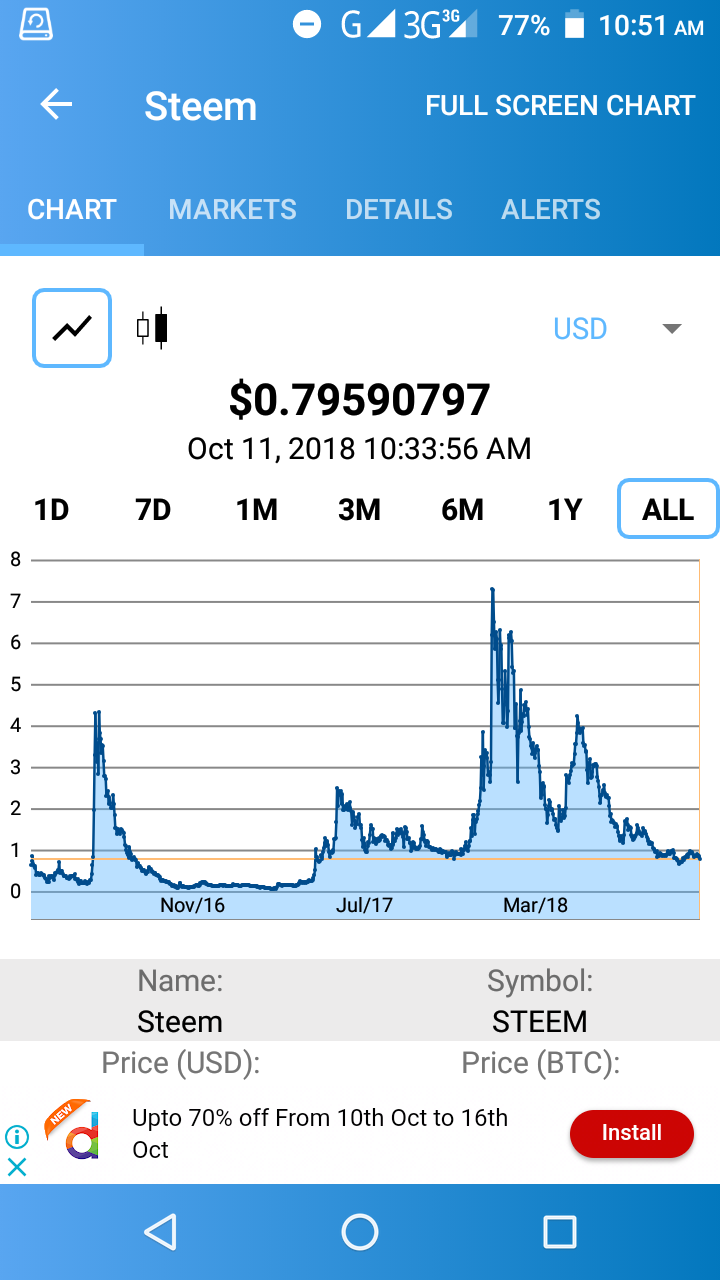
Task: Open the Details tab
Action: pyautogui.click(x=399, y=209)
